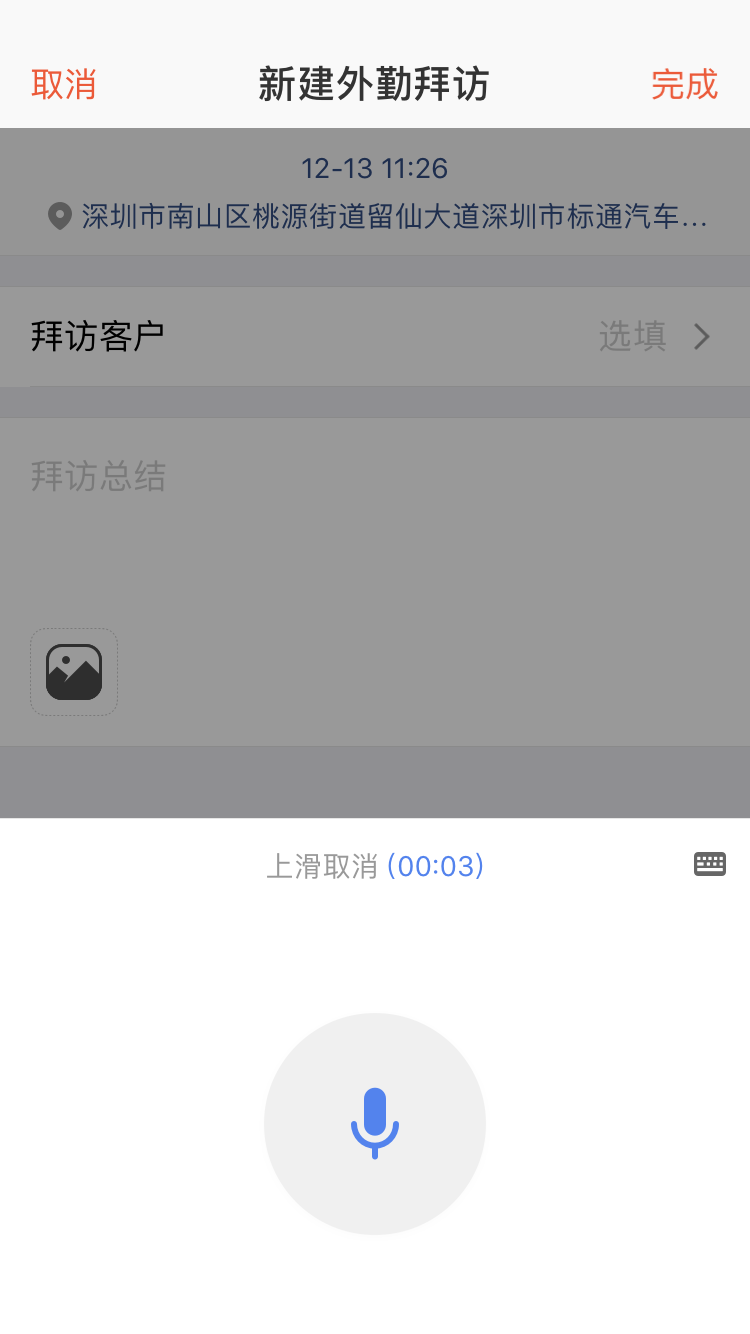Switch to keyboard input
The image size is (750, 1334).
point(710,864)
